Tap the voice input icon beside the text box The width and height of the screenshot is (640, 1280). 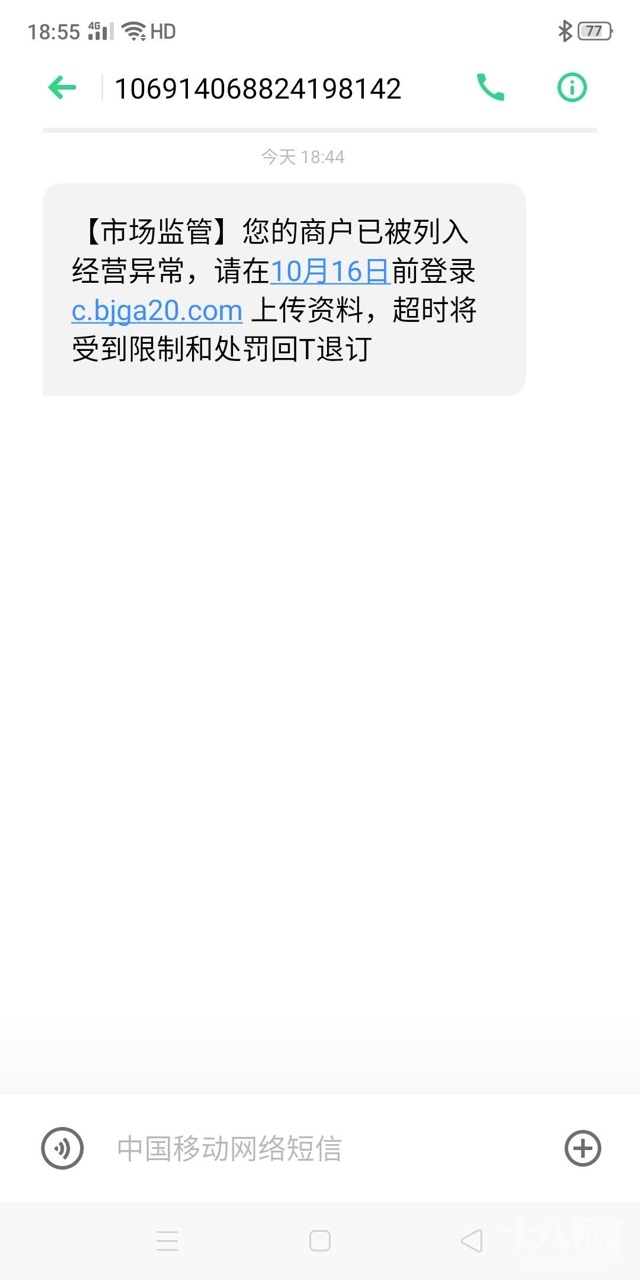62,1148
